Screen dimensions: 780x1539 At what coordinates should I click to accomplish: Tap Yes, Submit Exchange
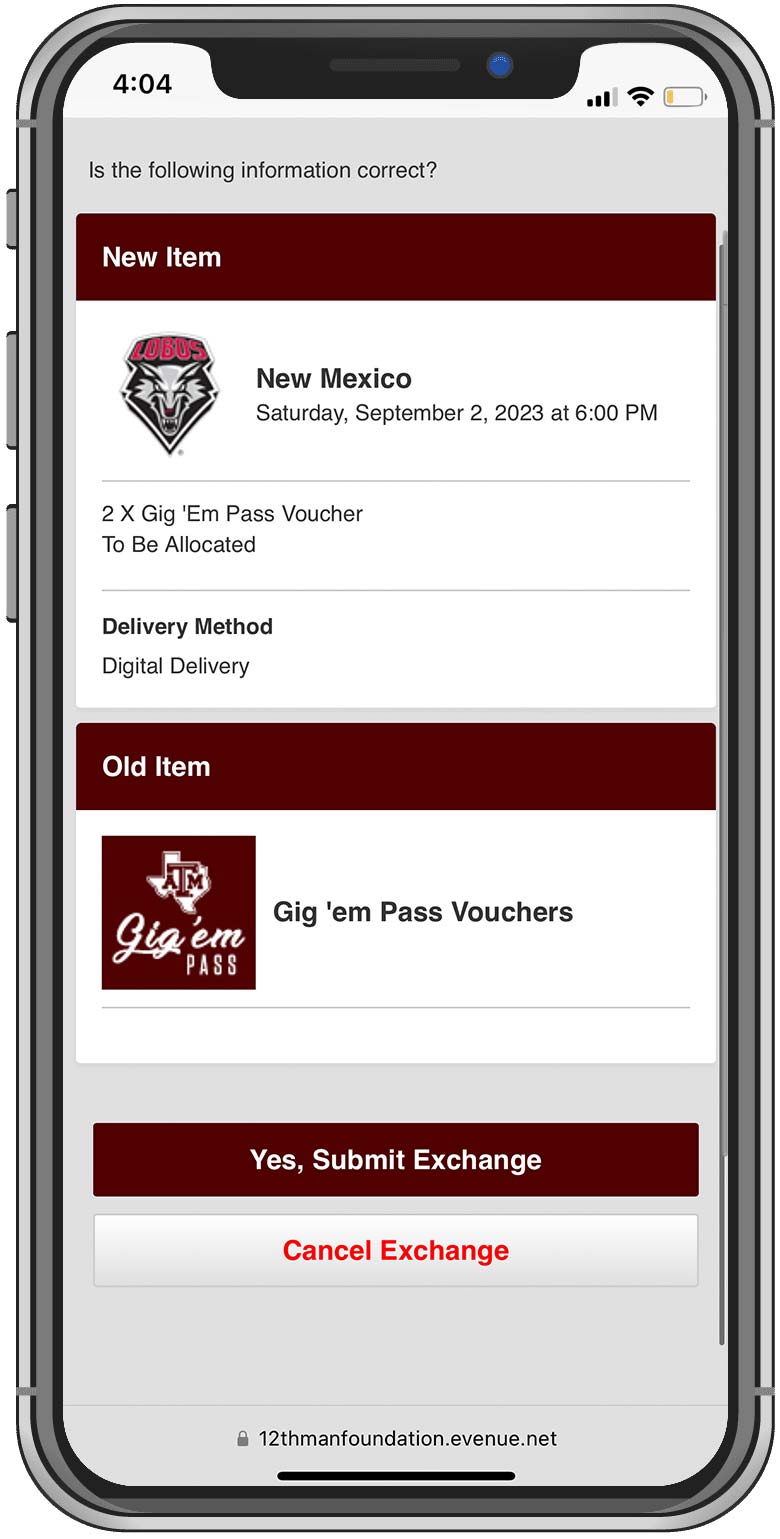click(x=395, y=1160)
